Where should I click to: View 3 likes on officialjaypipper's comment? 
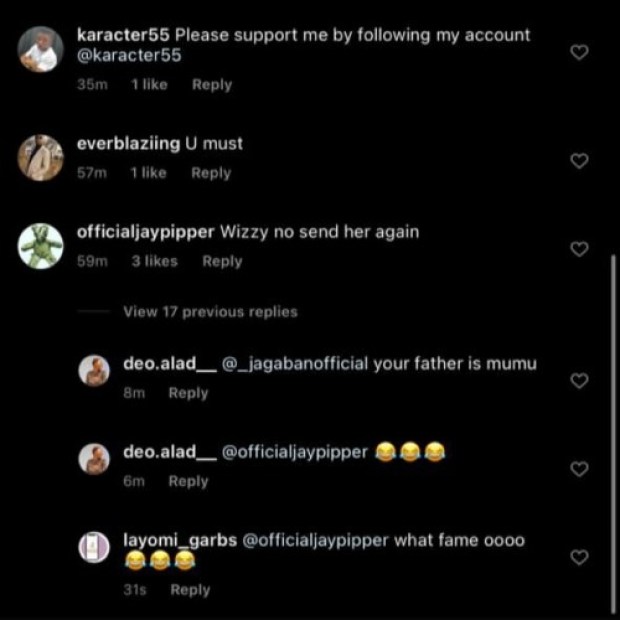tap(155, 261)
